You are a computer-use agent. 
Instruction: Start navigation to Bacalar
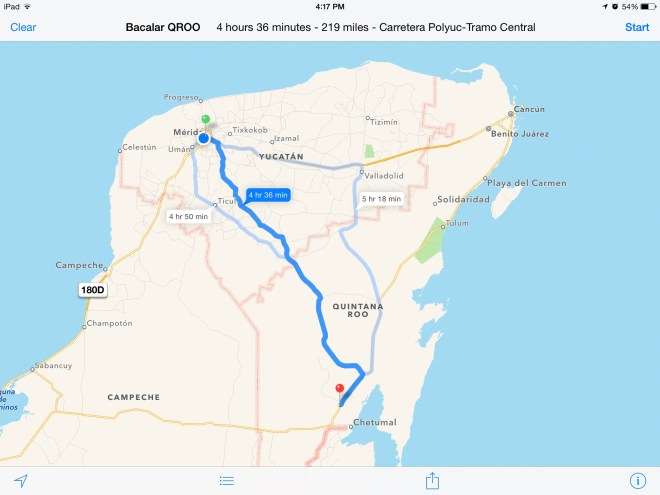click(x=636, y=27)
